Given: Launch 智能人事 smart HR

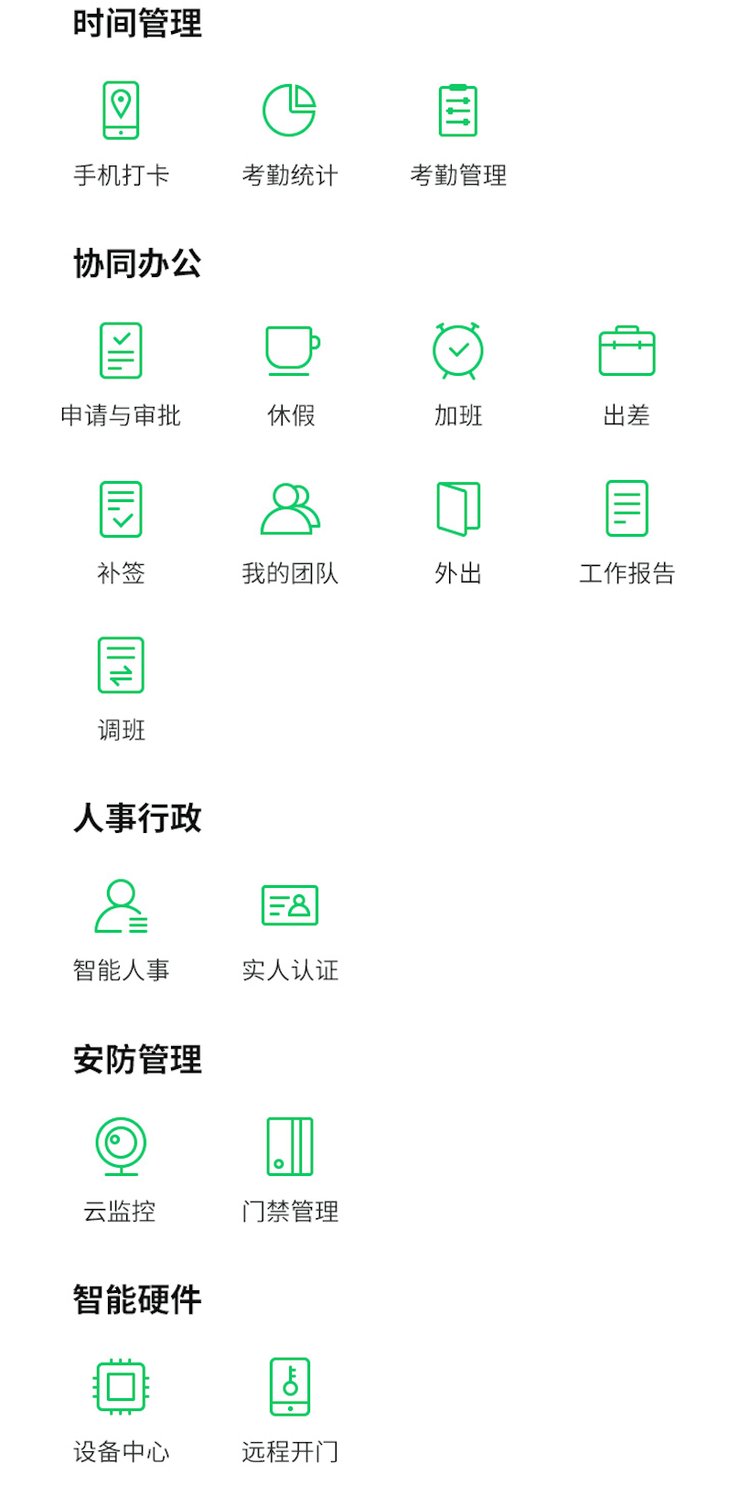Looking at the screenshot, I should [121, 930].
